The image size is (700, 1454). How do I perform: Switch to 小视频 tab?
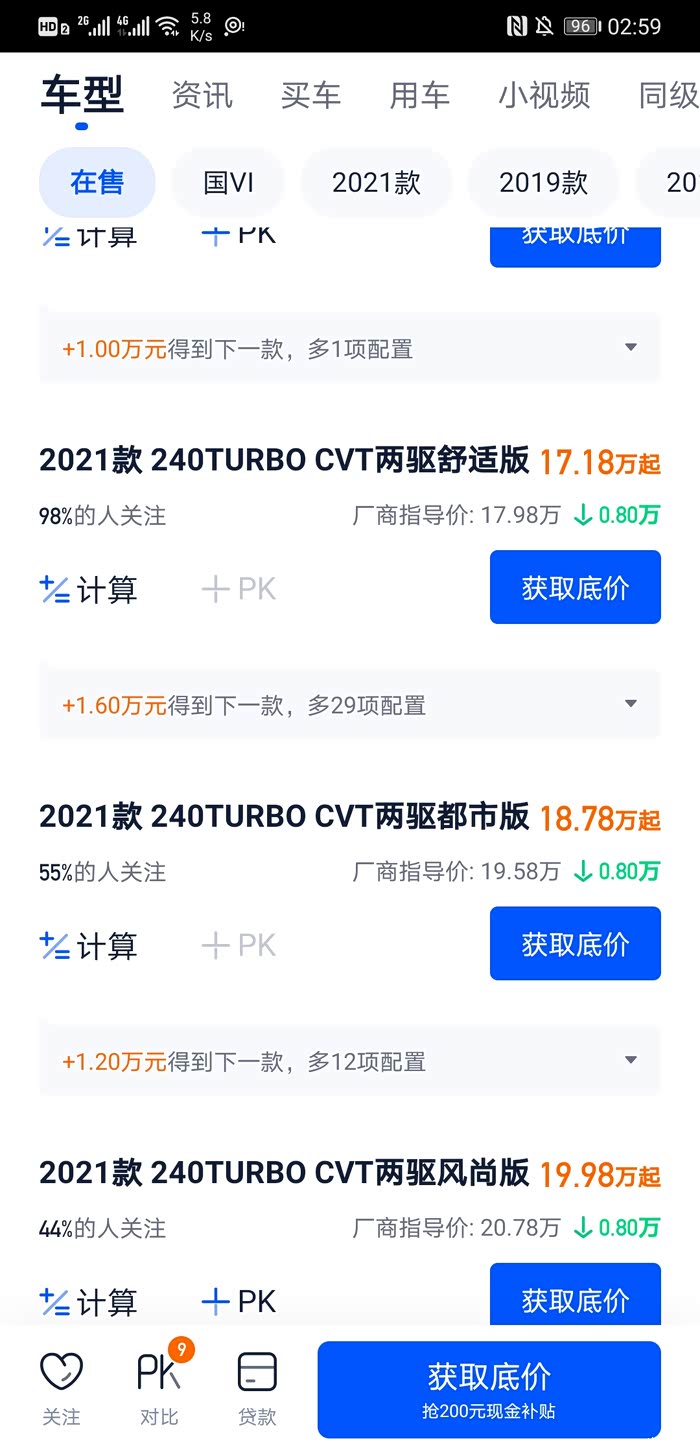[544, 96]
